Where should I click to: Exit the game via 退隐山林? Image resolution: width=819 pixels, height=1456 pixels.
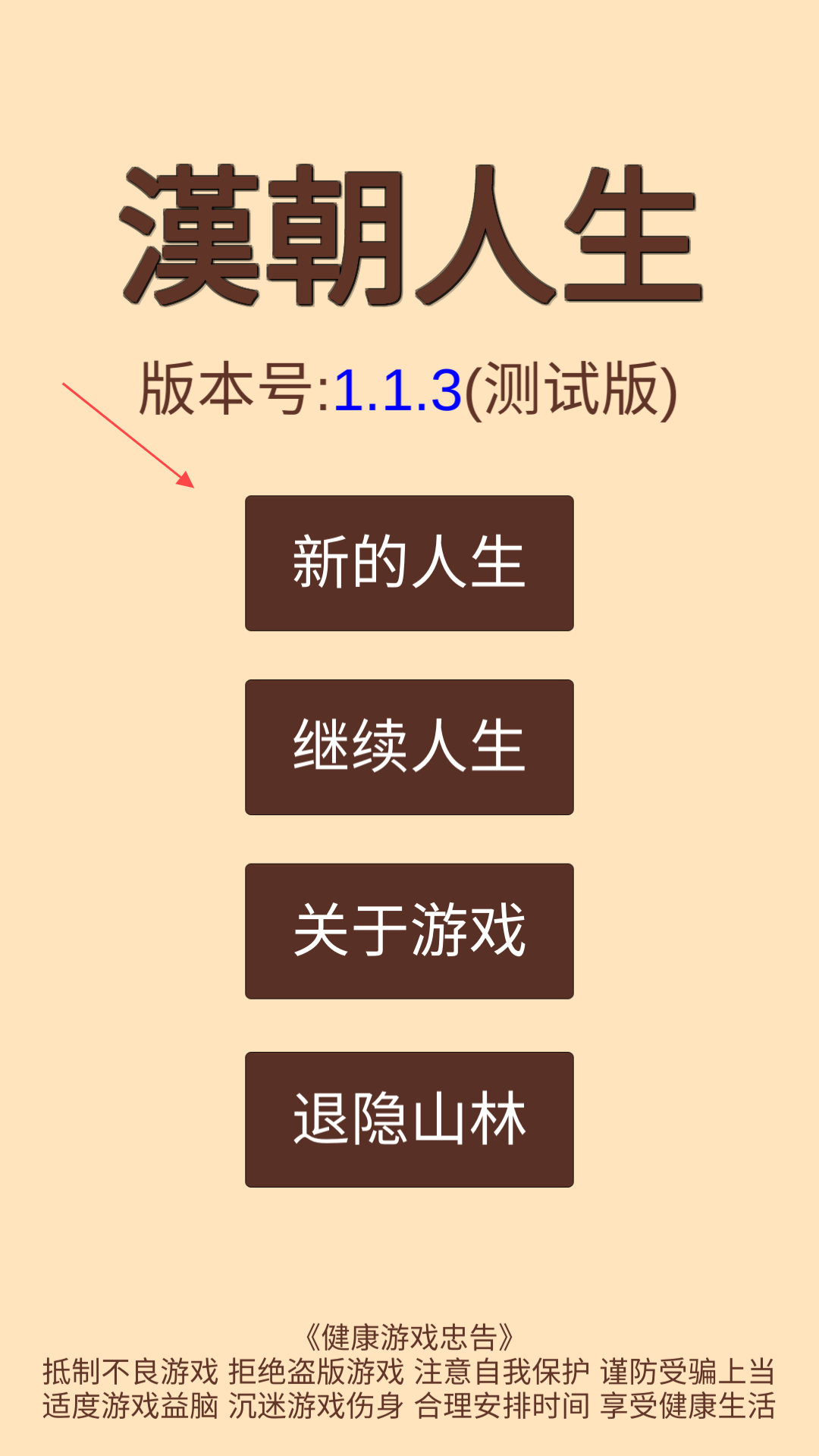pyautogui.click(x=409, y=1119)
